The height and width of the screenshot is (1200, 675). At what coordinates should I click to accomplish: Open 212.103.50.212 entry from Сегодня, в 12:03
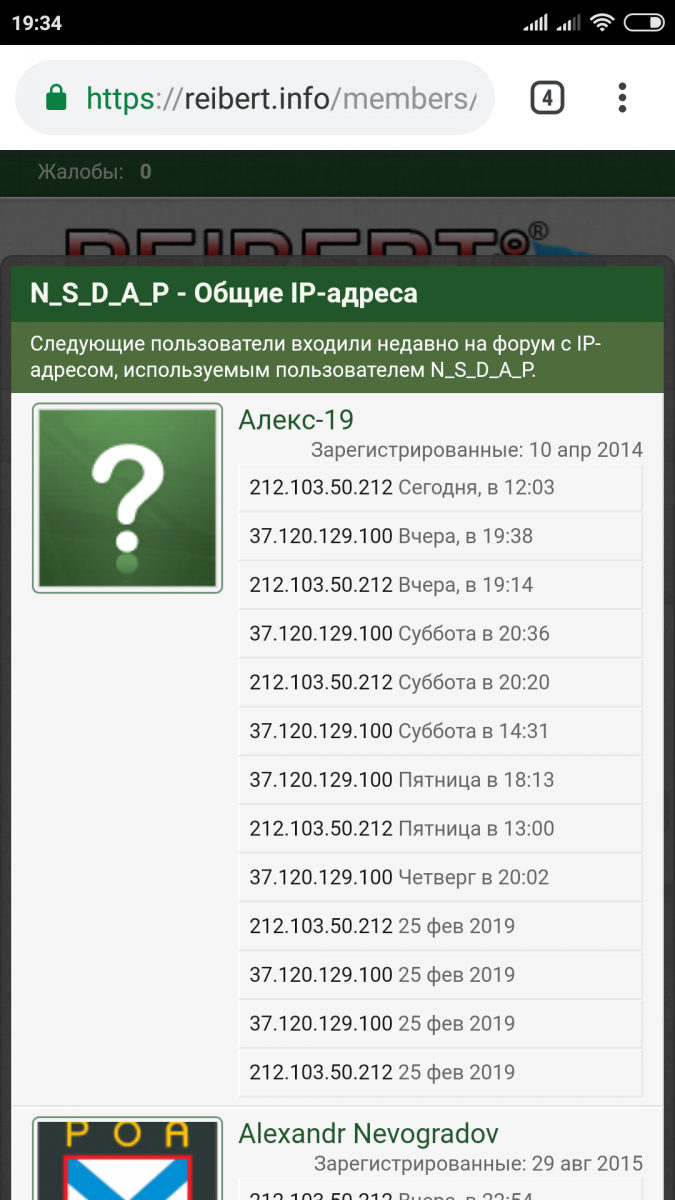point(320,488)
